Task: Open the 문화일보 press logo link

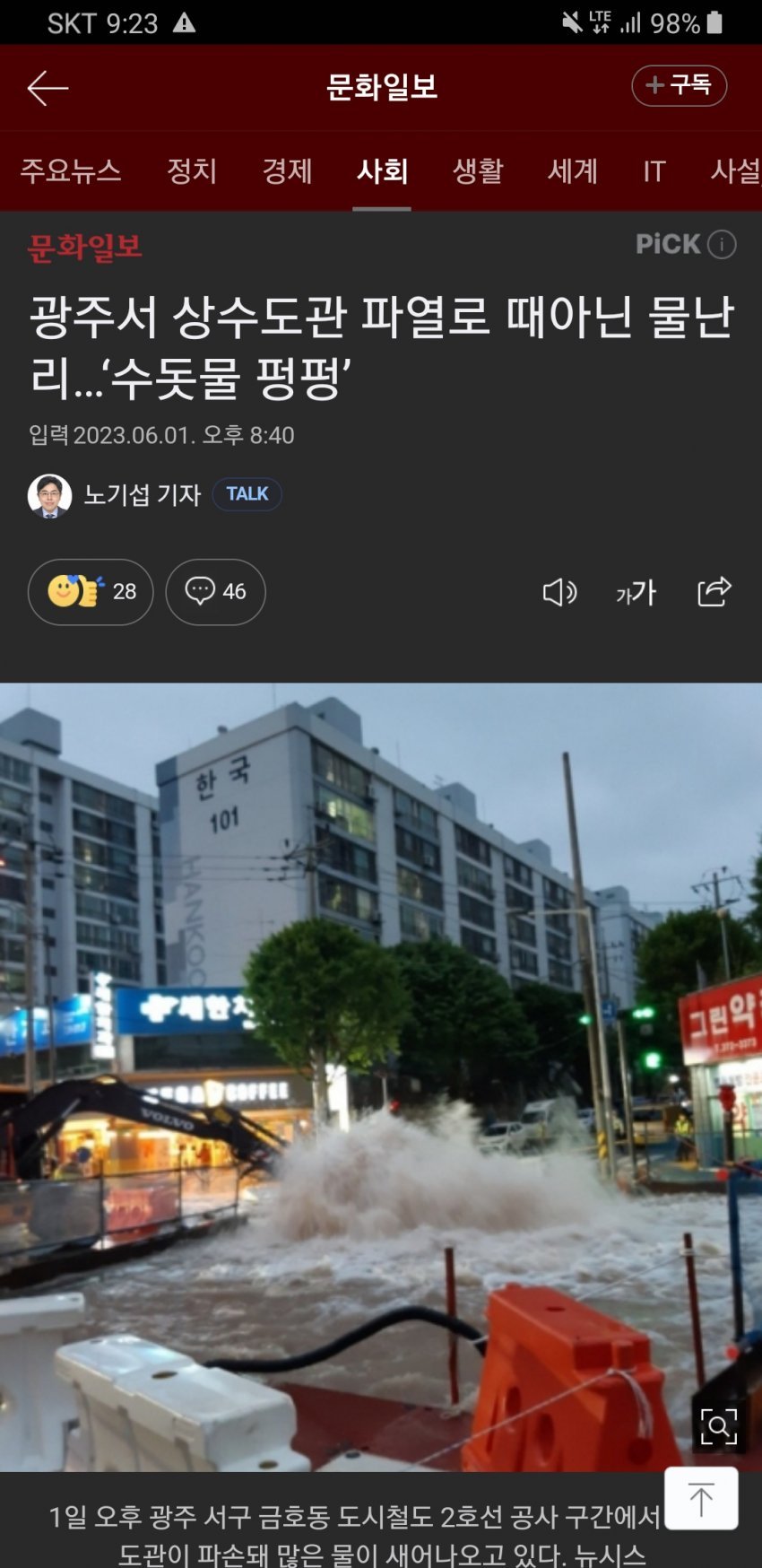Action: click(x=85, y=247)
